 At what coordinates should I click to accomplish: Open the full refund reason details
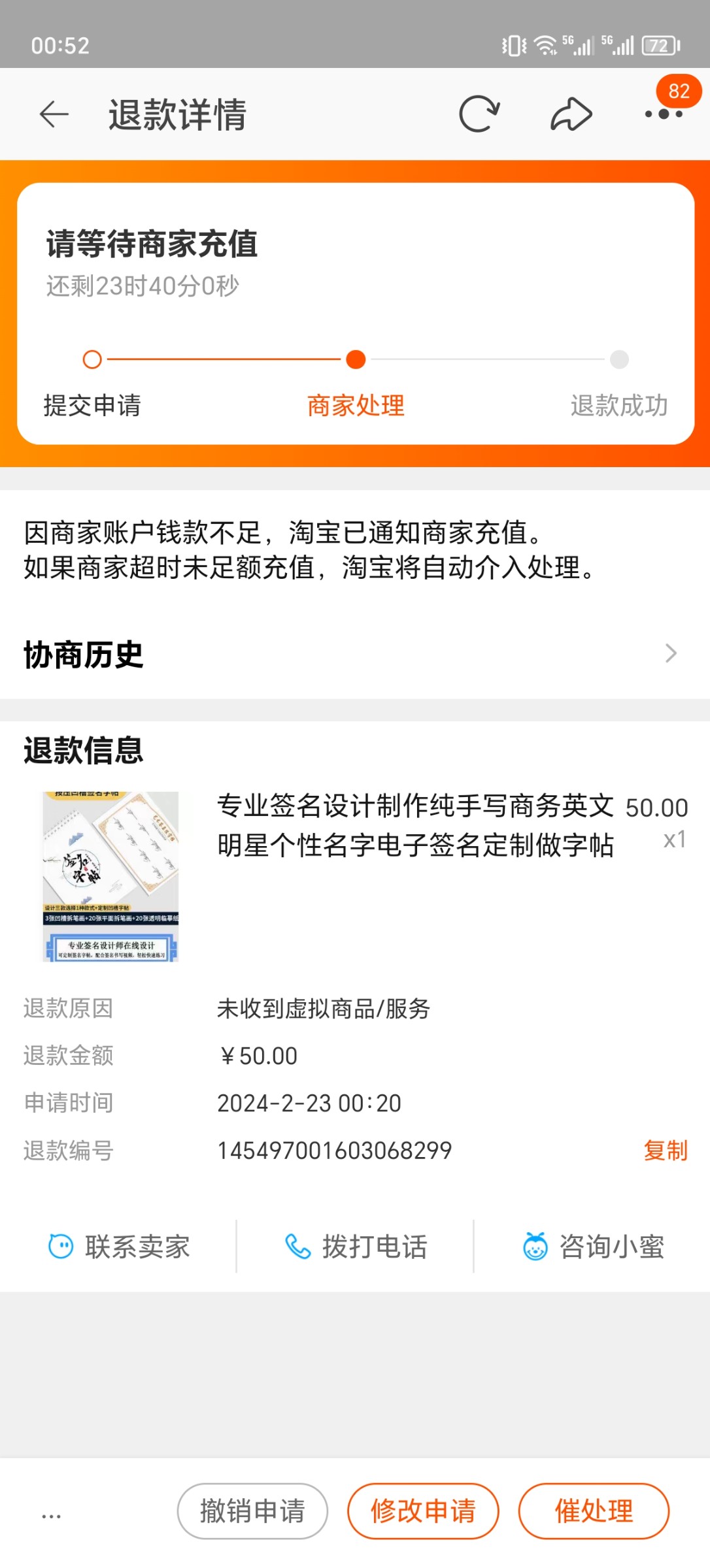[x=323, y=1009]
